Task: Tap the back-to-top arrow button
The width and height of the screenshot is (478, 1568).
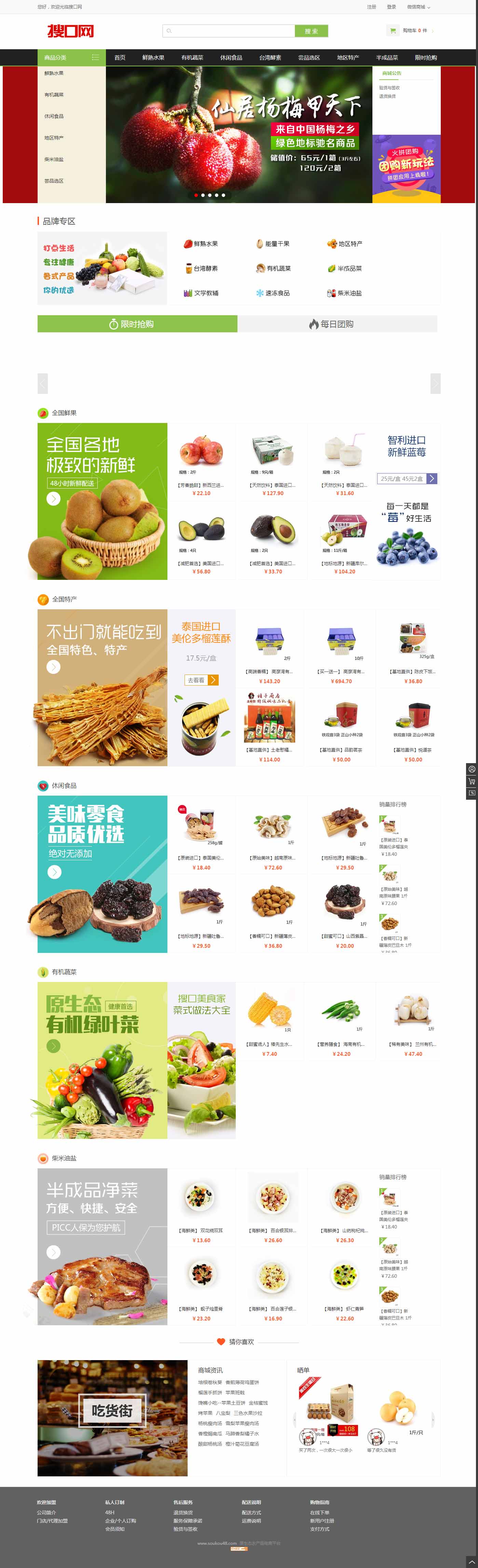Action: point(471,1562)
